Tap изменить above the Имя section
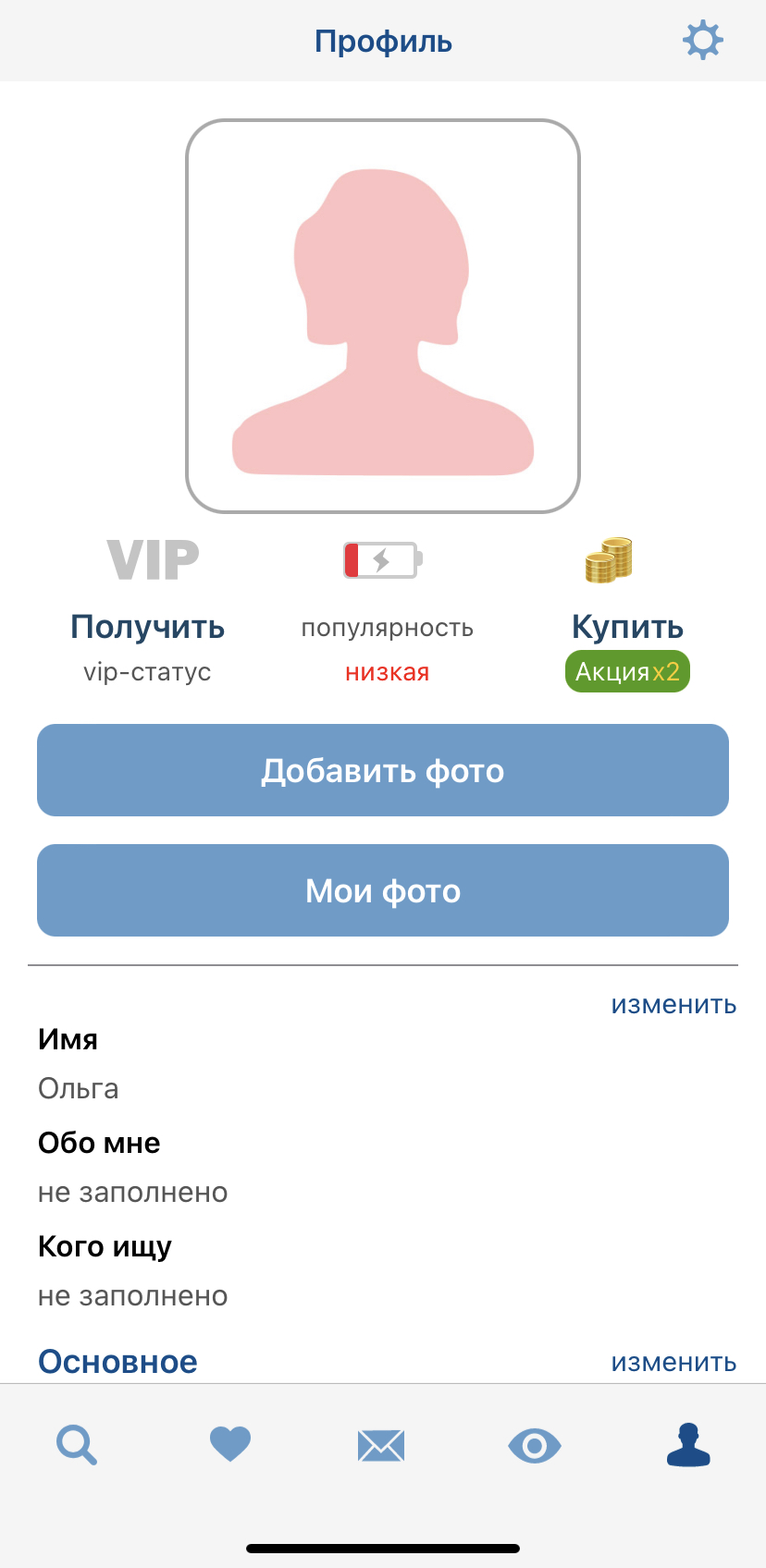 pyautogui.click(x=673, y=1005)
